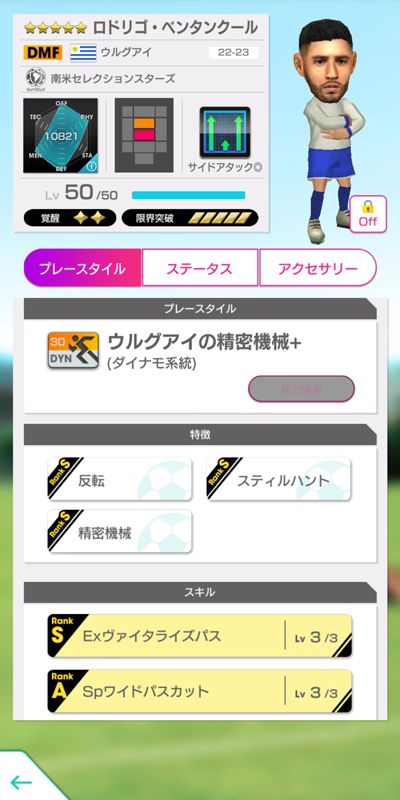Viewport: 400px width, 800px height.
Task: Select the プレースタイル tab
Action: 83,268
